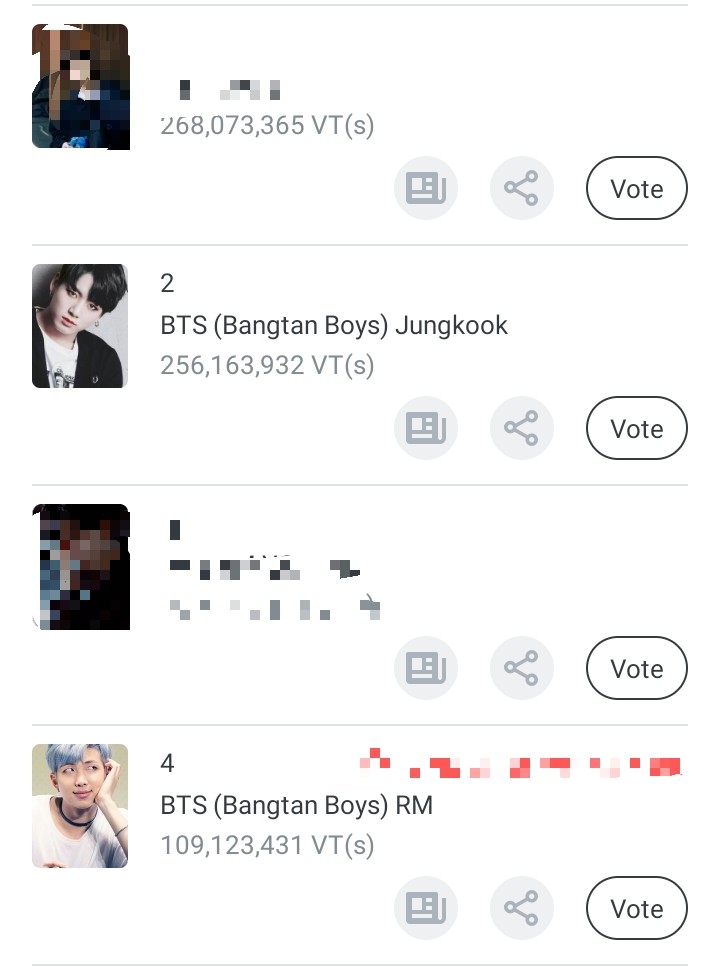720x967 pixels.
Task: Vote for the candidate with 268,073,365 VT(s)
Action: (636, 189)
